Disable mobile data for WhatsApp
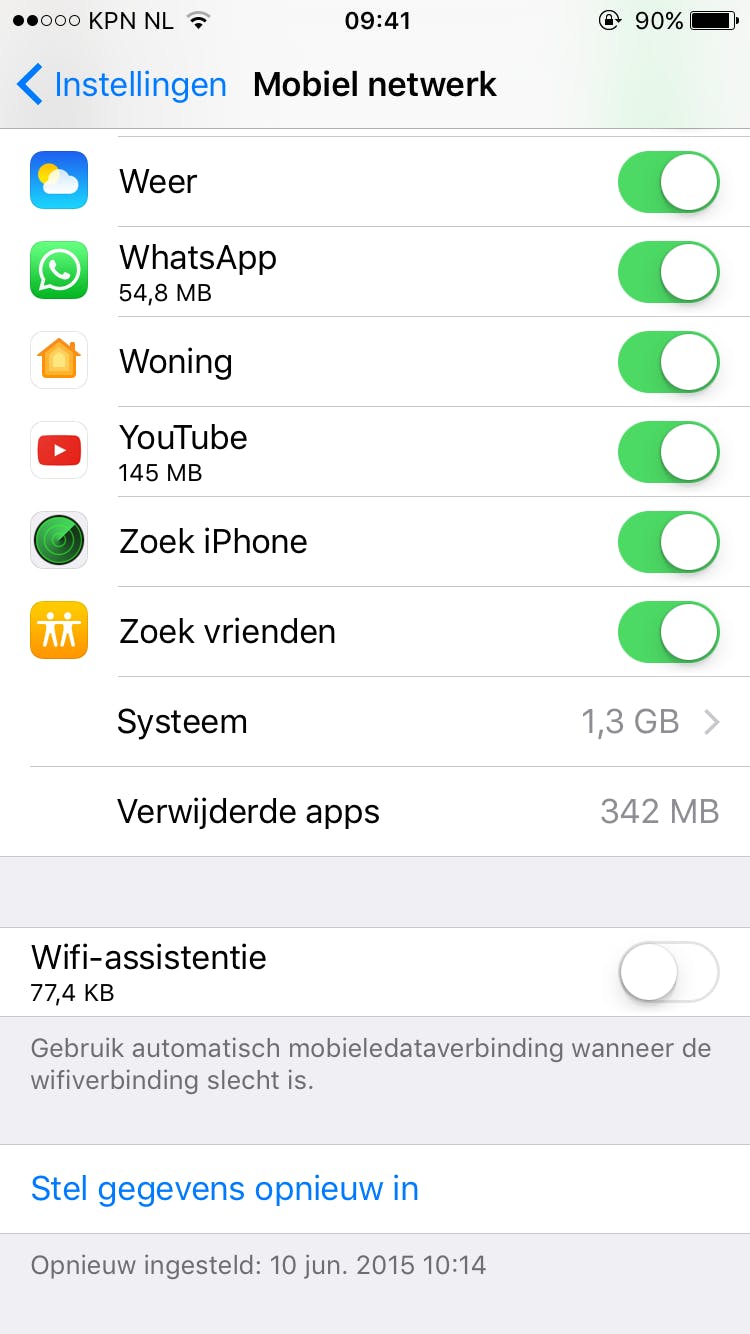Viewport: 750px width, 1334px height. coord(667,270)
